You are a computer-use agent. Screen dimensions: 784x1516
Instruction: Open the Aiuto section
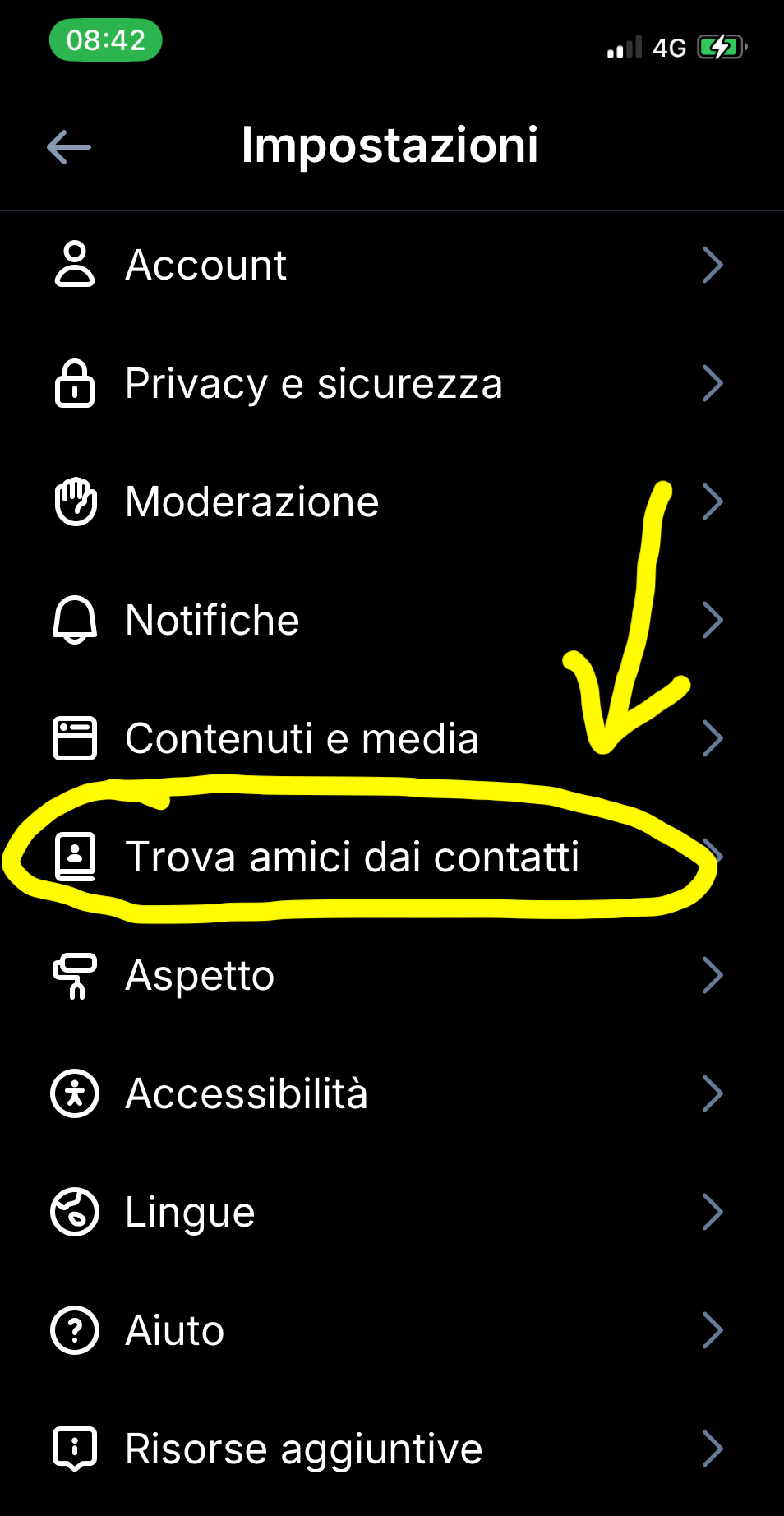[174, 1330]
